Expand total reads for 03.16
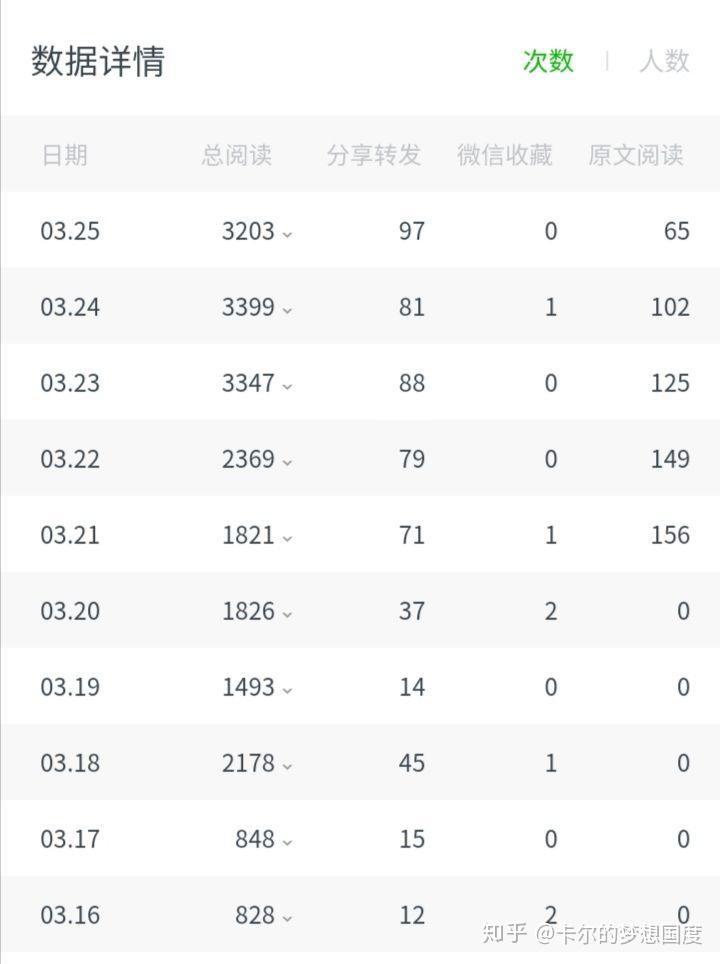Image resolution: width=720 pixels, height=964 pixels. pyautogui.click(x=287, y=918)
